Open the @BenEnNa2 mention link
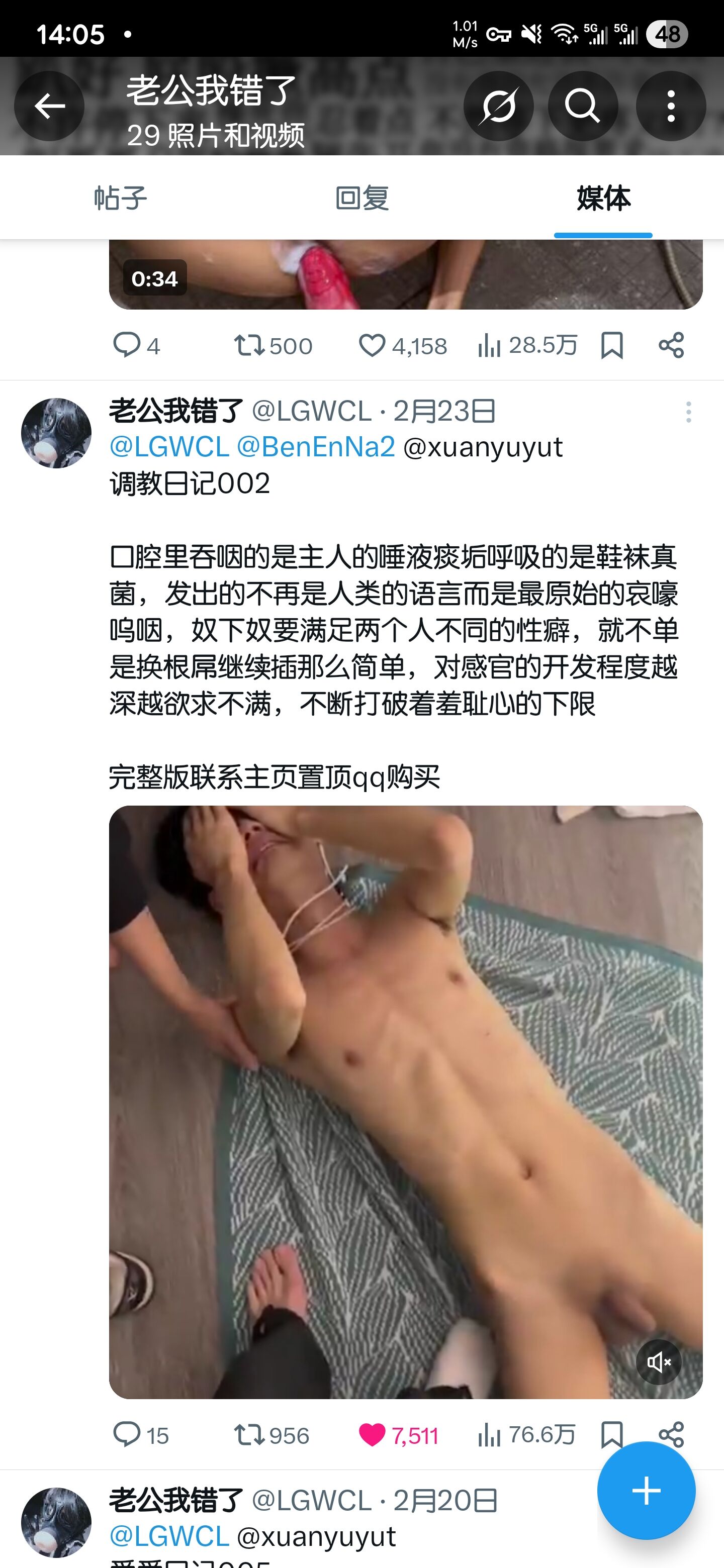Screen dimensions: 724x1568 click(x=315, y=447)
